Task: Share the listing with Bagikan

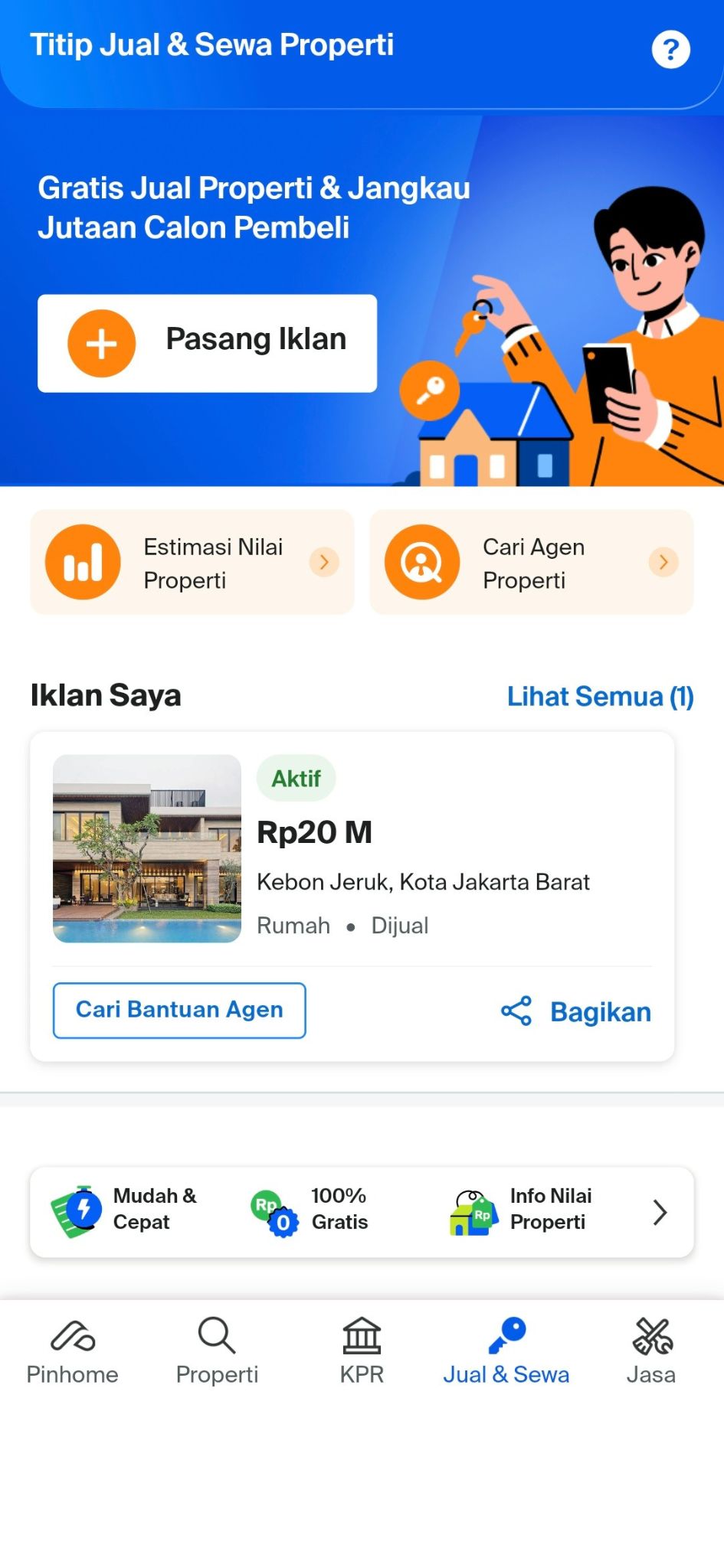Action: [x=576, y=1011]
